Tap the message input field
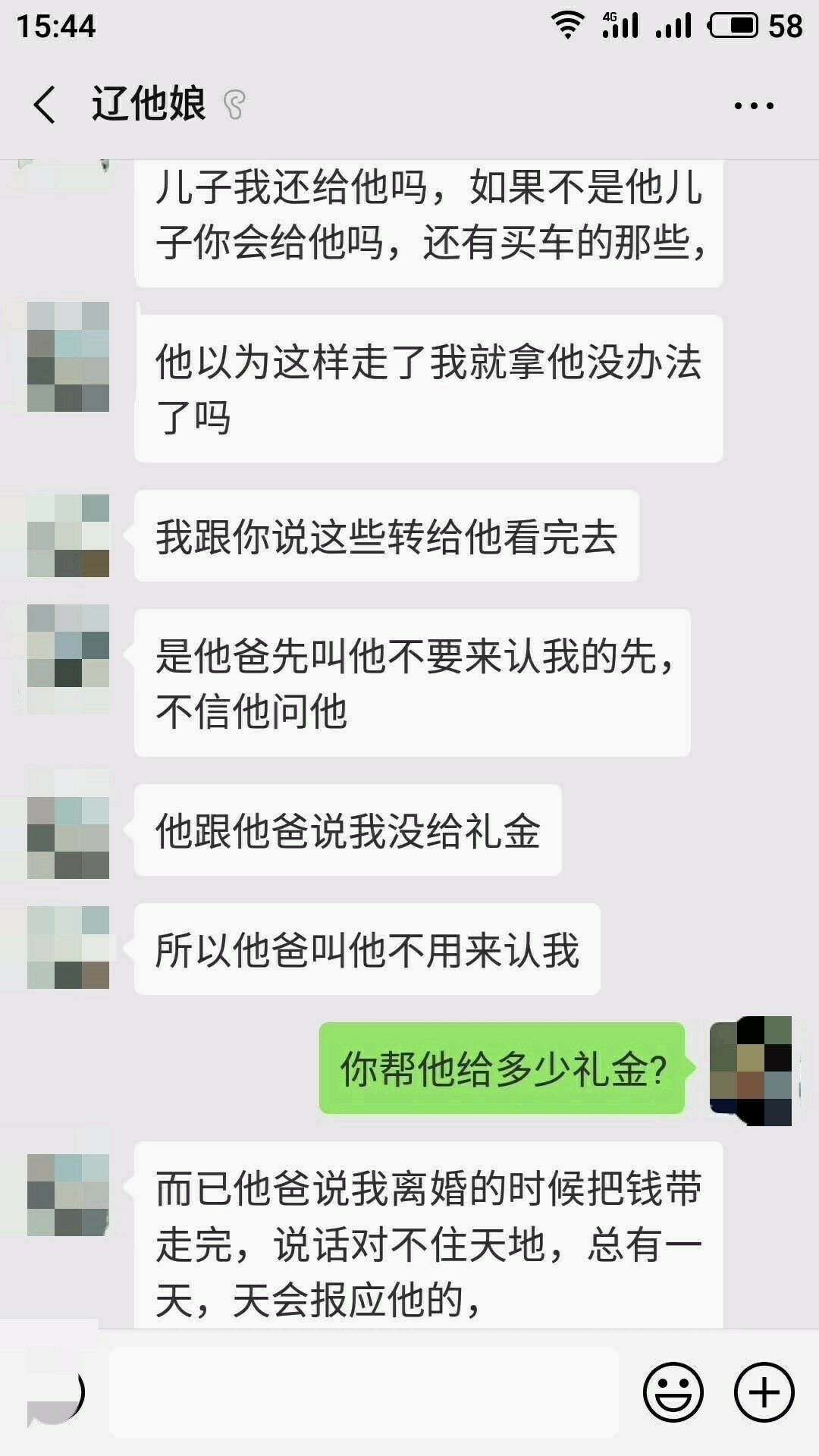This screenshot has height=1456, width=819. click(364, 1392)
